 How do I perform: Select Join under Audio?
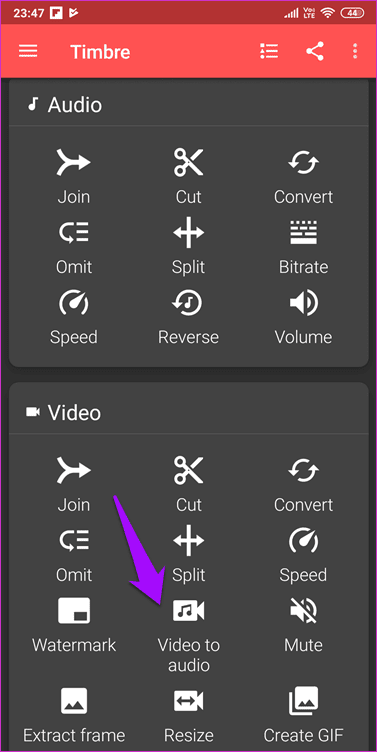click(x=73, y=176)
